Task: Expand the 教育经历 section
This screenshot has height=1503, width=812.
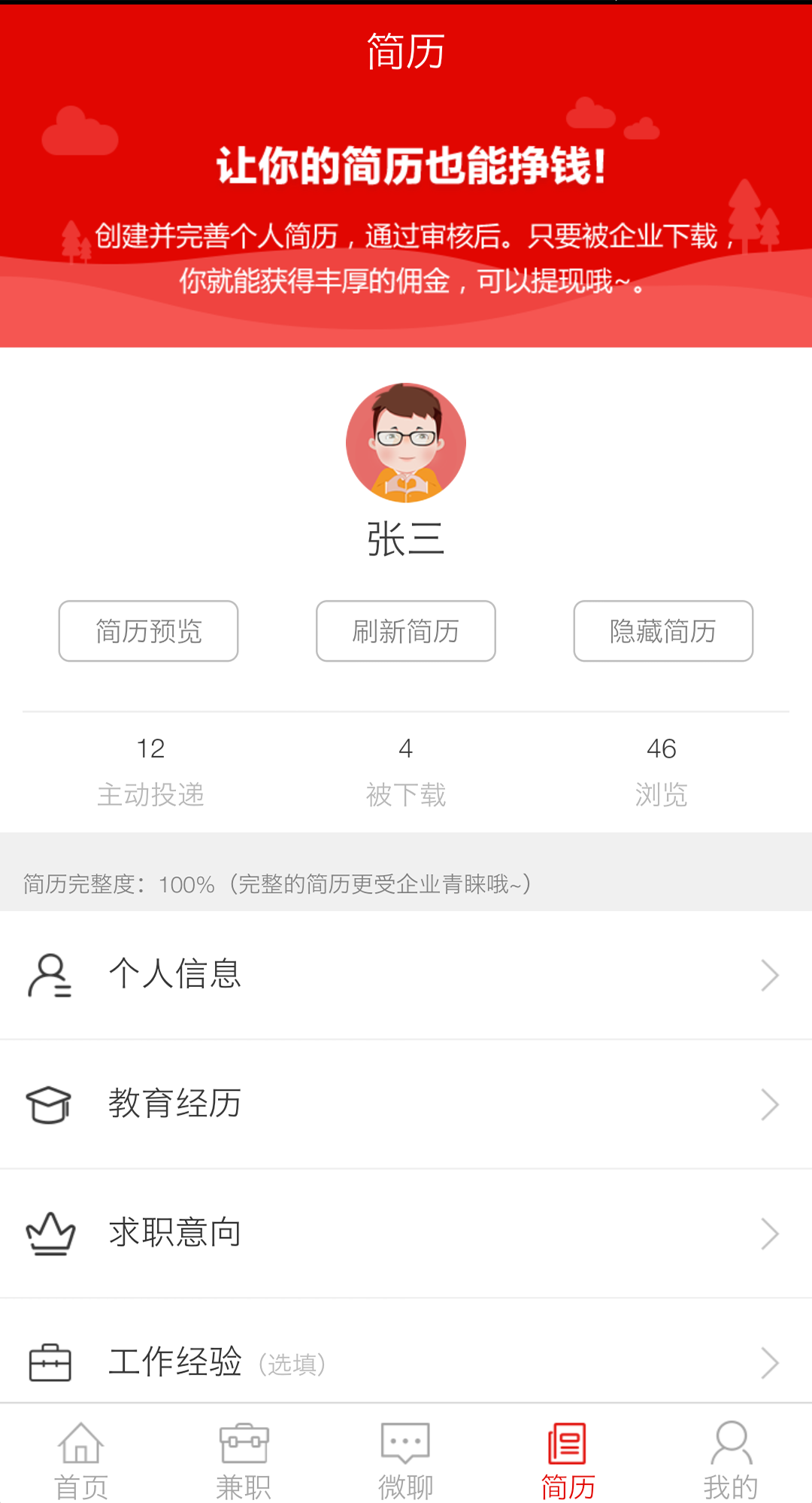Action: pyautogui.click(x=406, y=1104)
